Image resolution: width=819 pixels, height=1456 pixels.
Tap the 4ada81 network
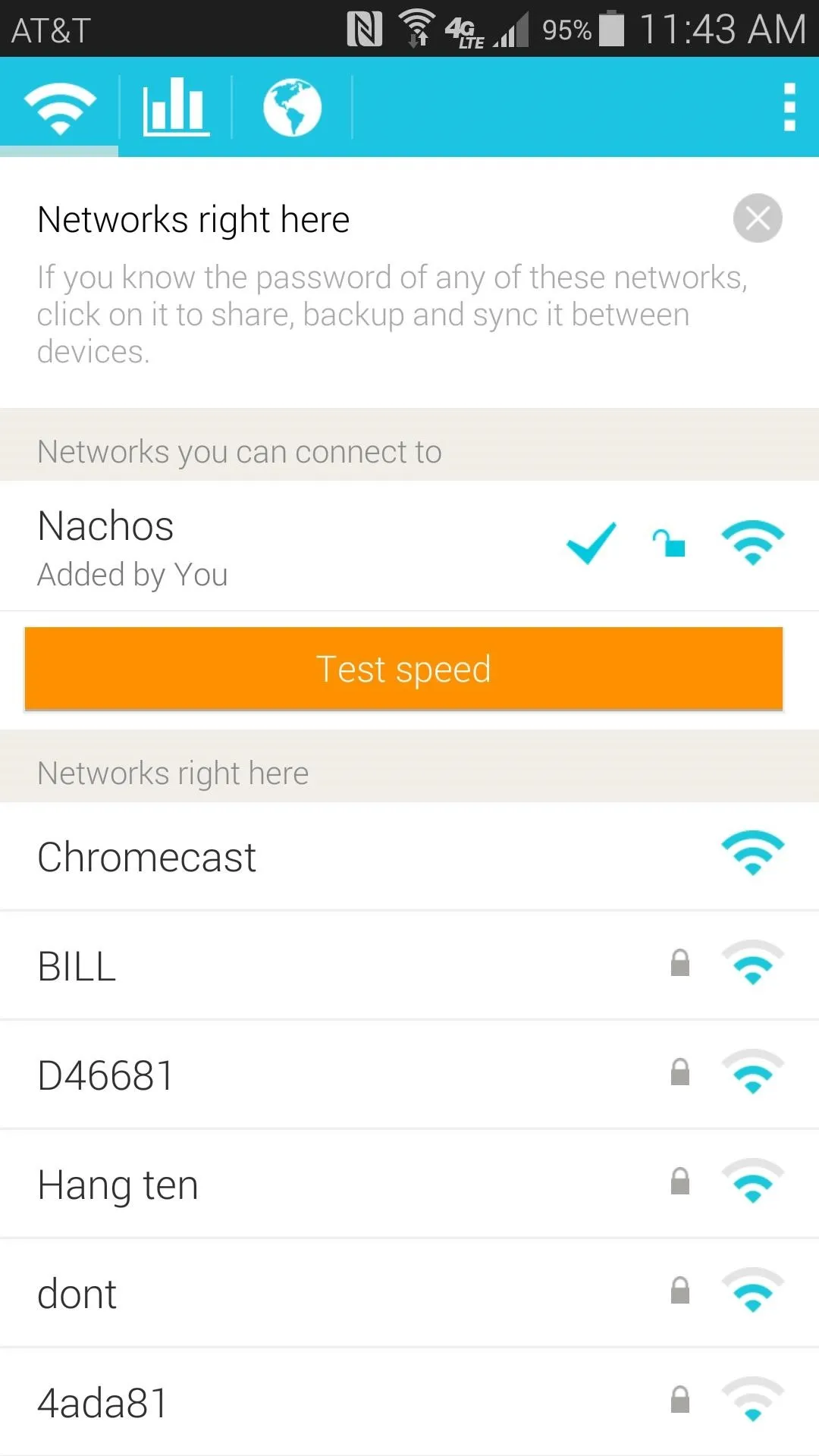[x=409, y=1402]
